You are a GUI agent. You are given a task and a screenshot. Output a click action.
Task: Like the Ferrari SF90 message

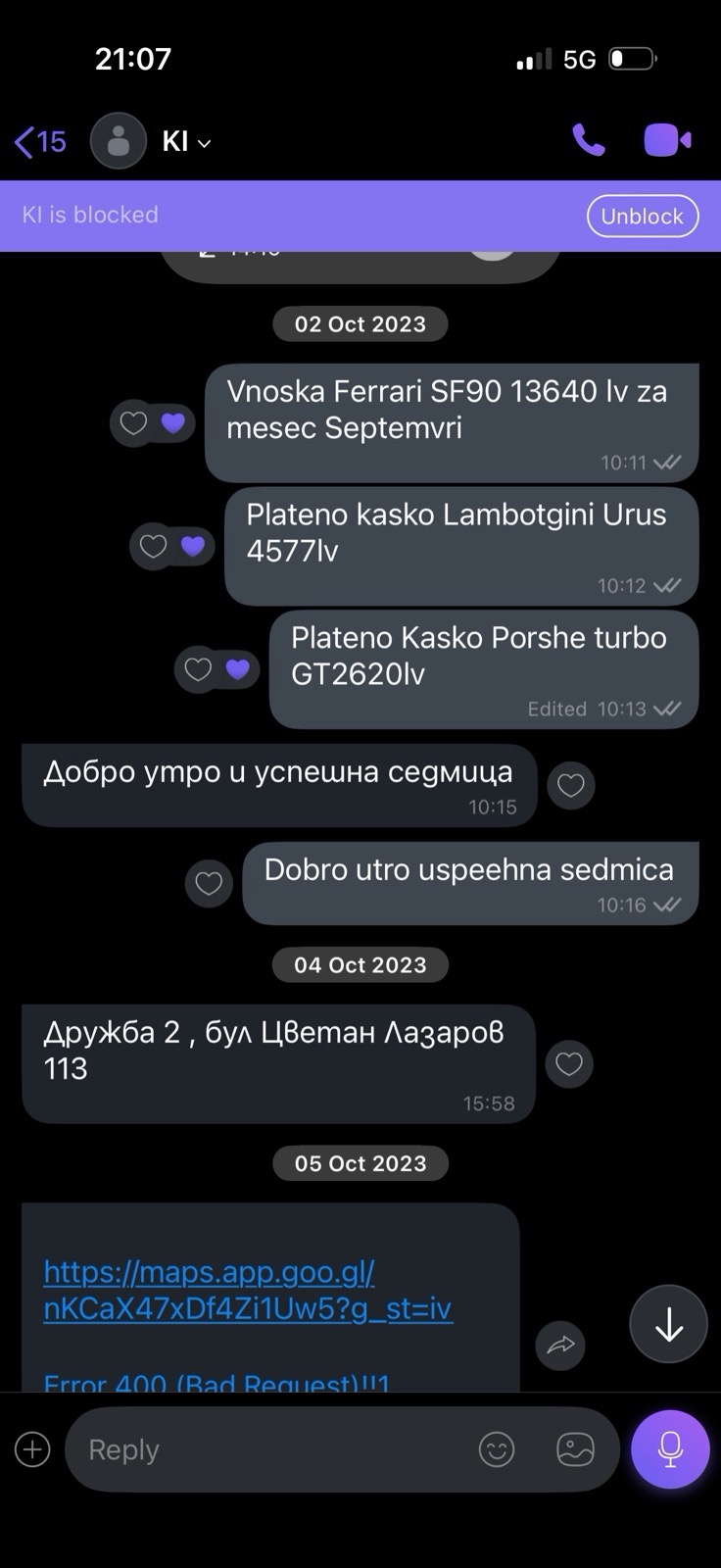[x=134, y=423]
